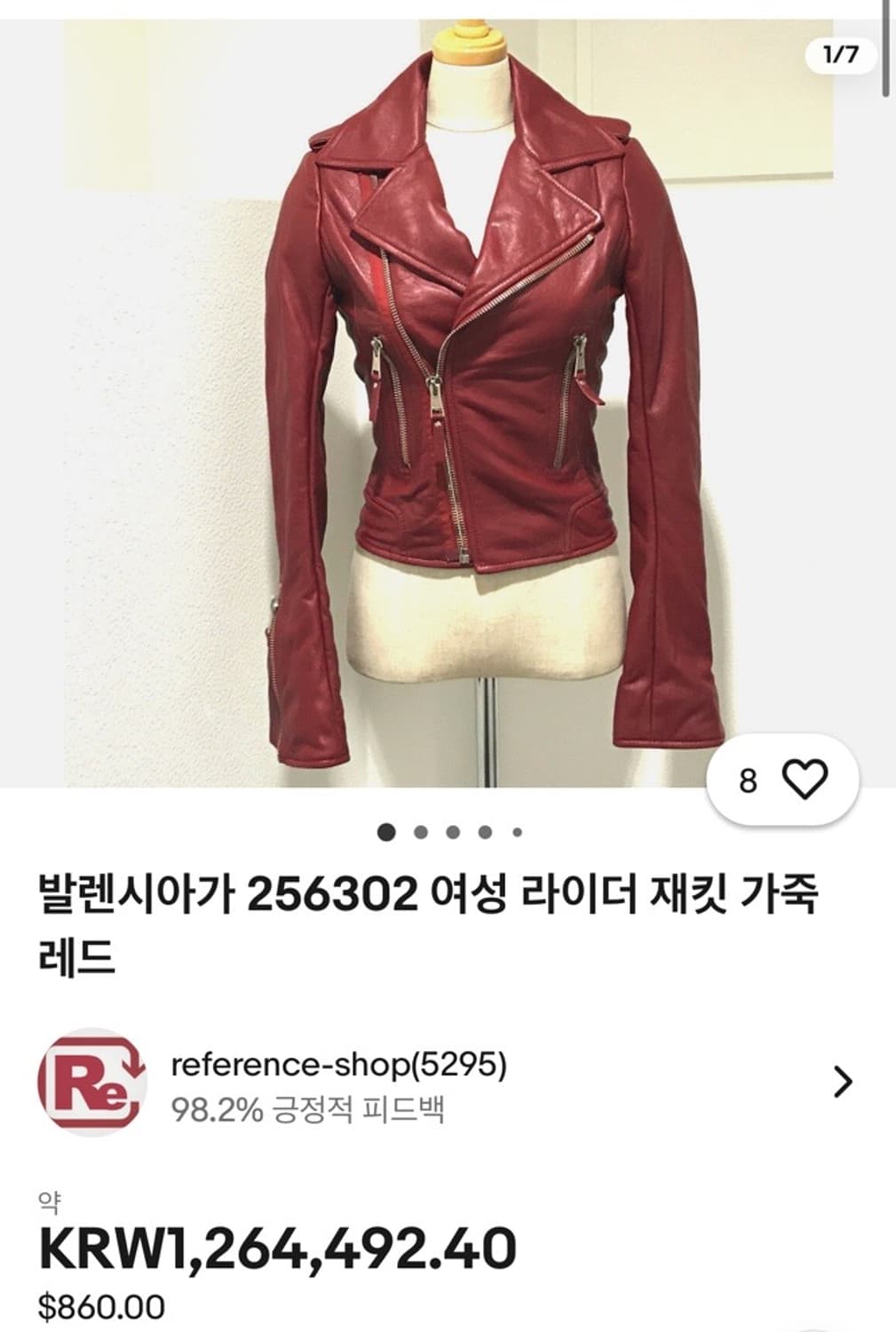Image resolution: width=896 pixels, height=1332 pixels.
Task: Toggle the favorite heart on this jacket
Action: 804,780
